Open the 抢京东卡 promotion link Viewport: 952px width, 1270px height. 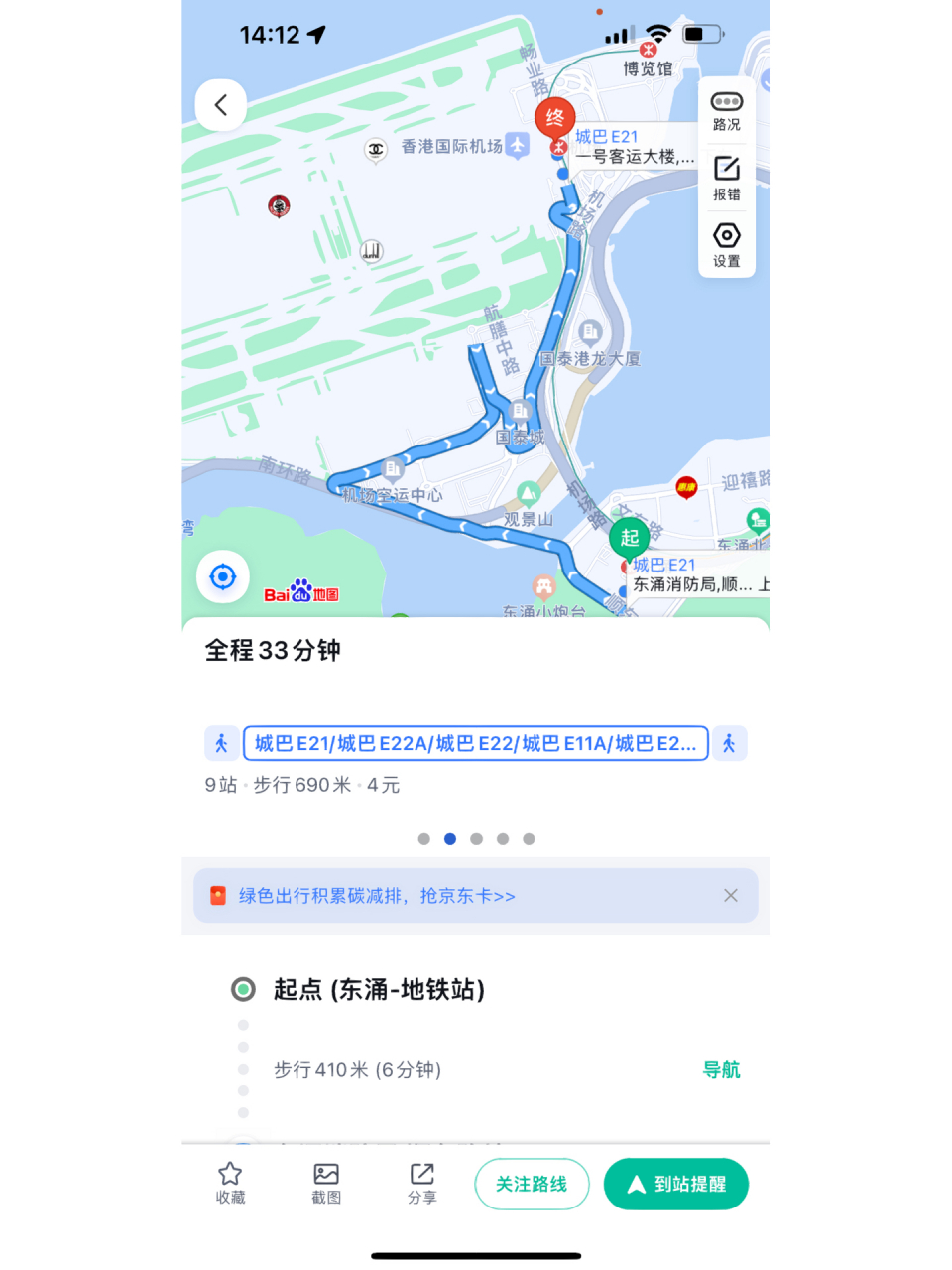point(377,896)
